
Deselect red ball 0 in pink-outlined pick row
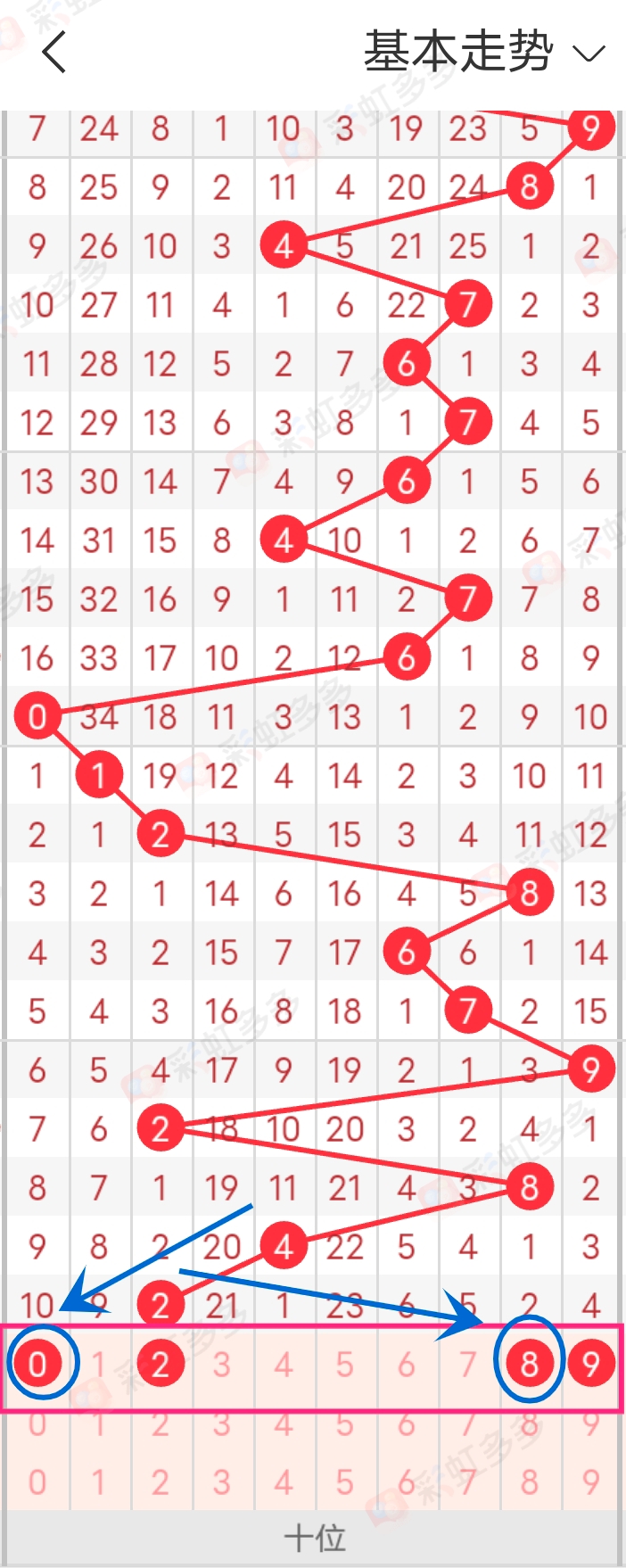click(x=37, y=1364)
